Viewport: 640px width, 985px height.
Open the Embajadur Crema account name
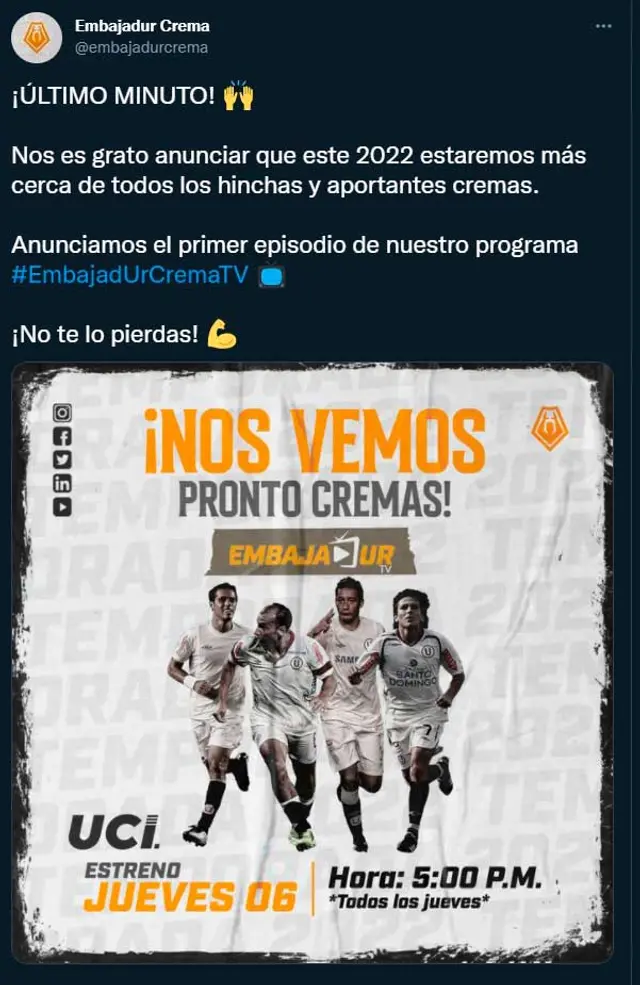(x=142, y=26)
